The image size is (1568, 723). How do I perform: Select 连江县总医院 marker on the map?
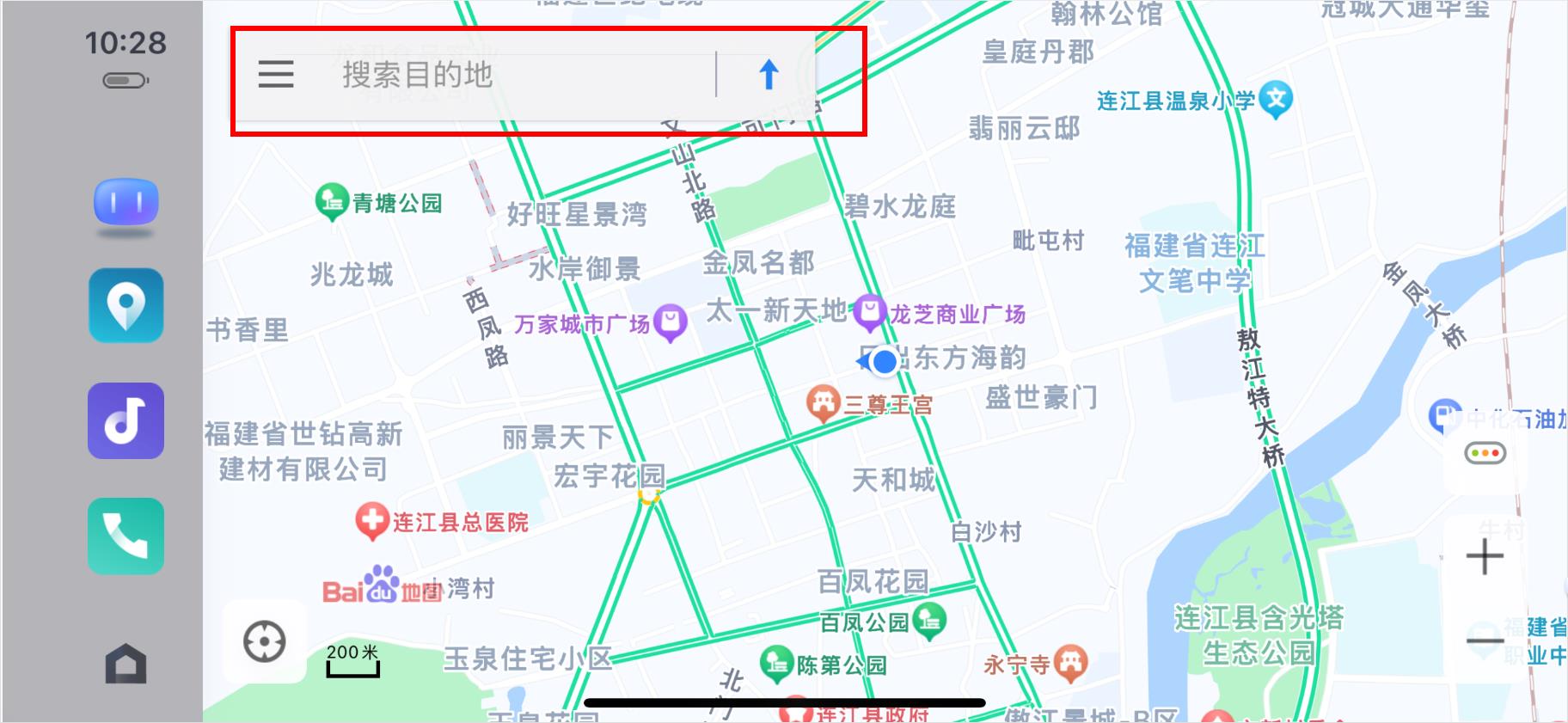click(371, 521)
